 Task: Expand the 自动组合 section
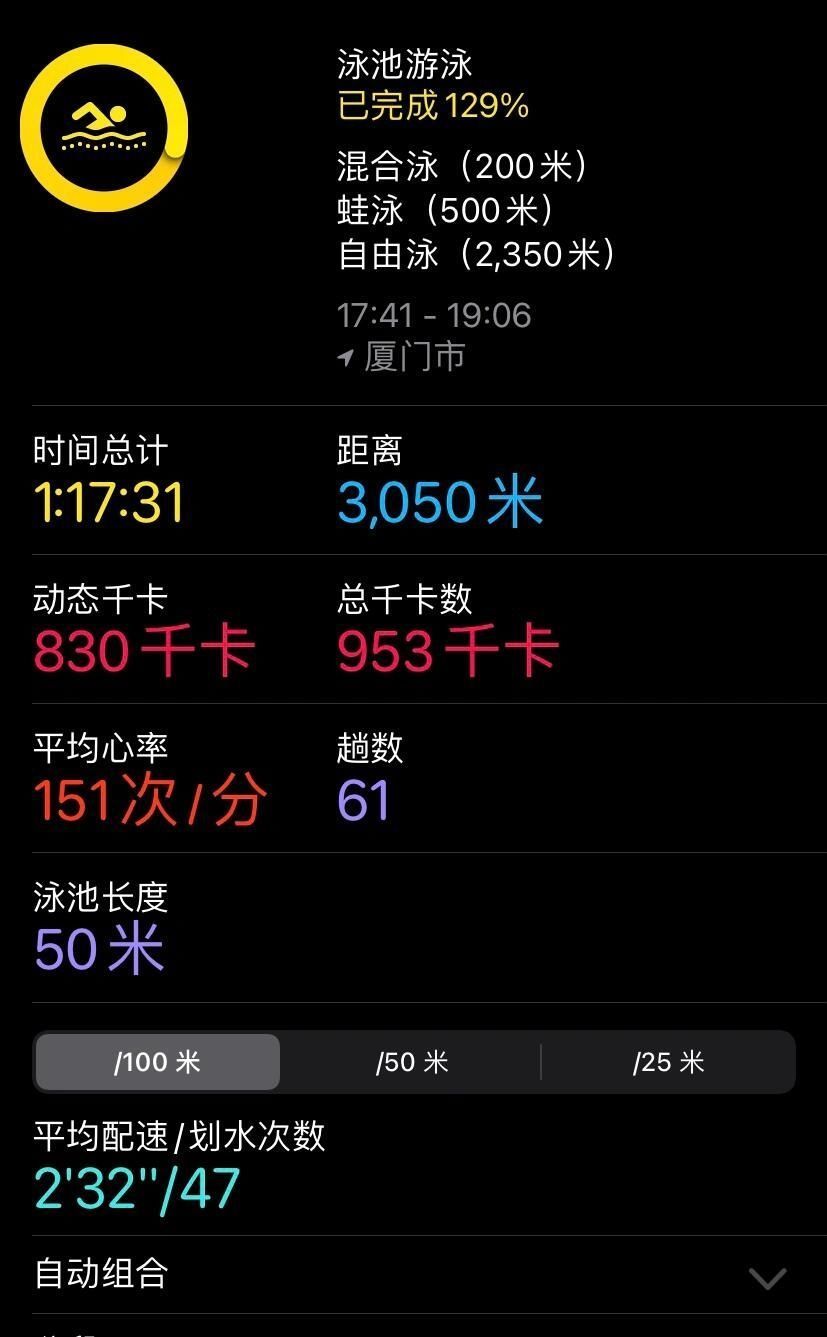point(766,1277)
